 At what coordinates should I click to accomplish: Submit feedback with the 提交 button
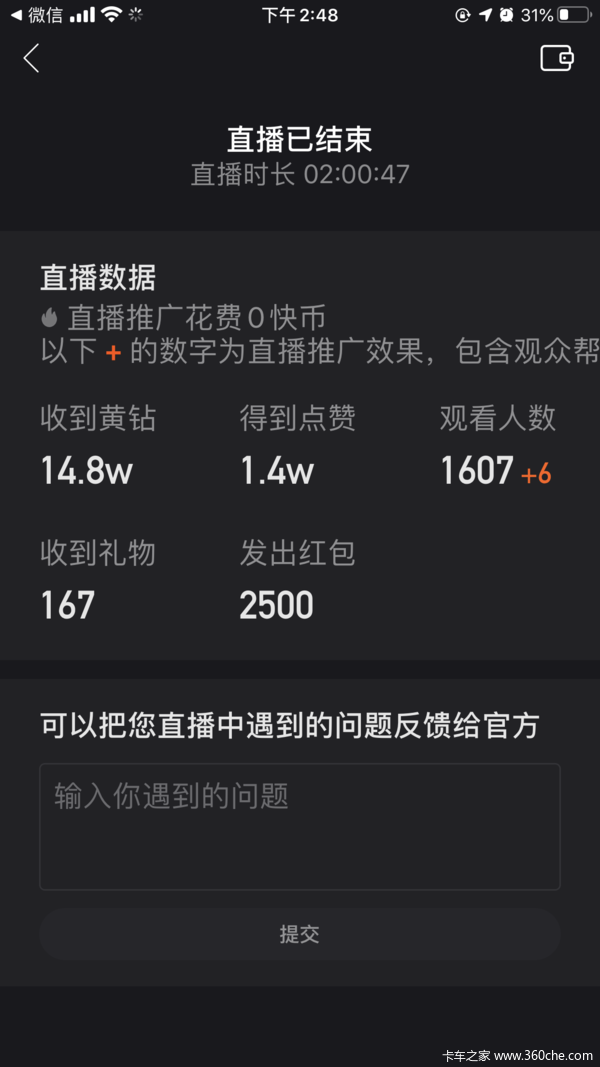pyautogui.click(x=300, y=934)
